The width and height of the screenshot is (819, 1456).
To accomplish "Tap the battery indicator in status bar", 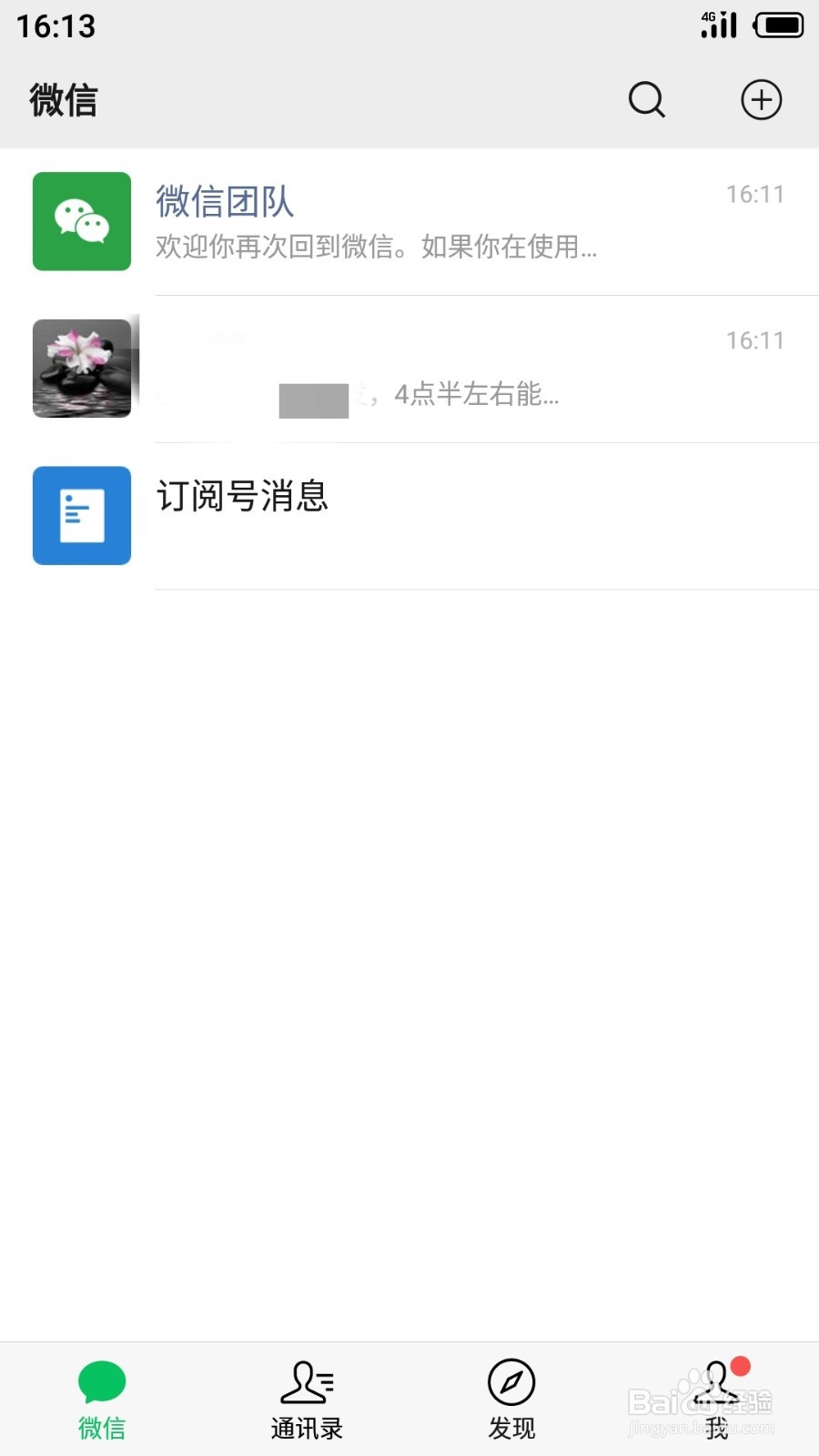I will pyautogui.click(x=778, y=25).
